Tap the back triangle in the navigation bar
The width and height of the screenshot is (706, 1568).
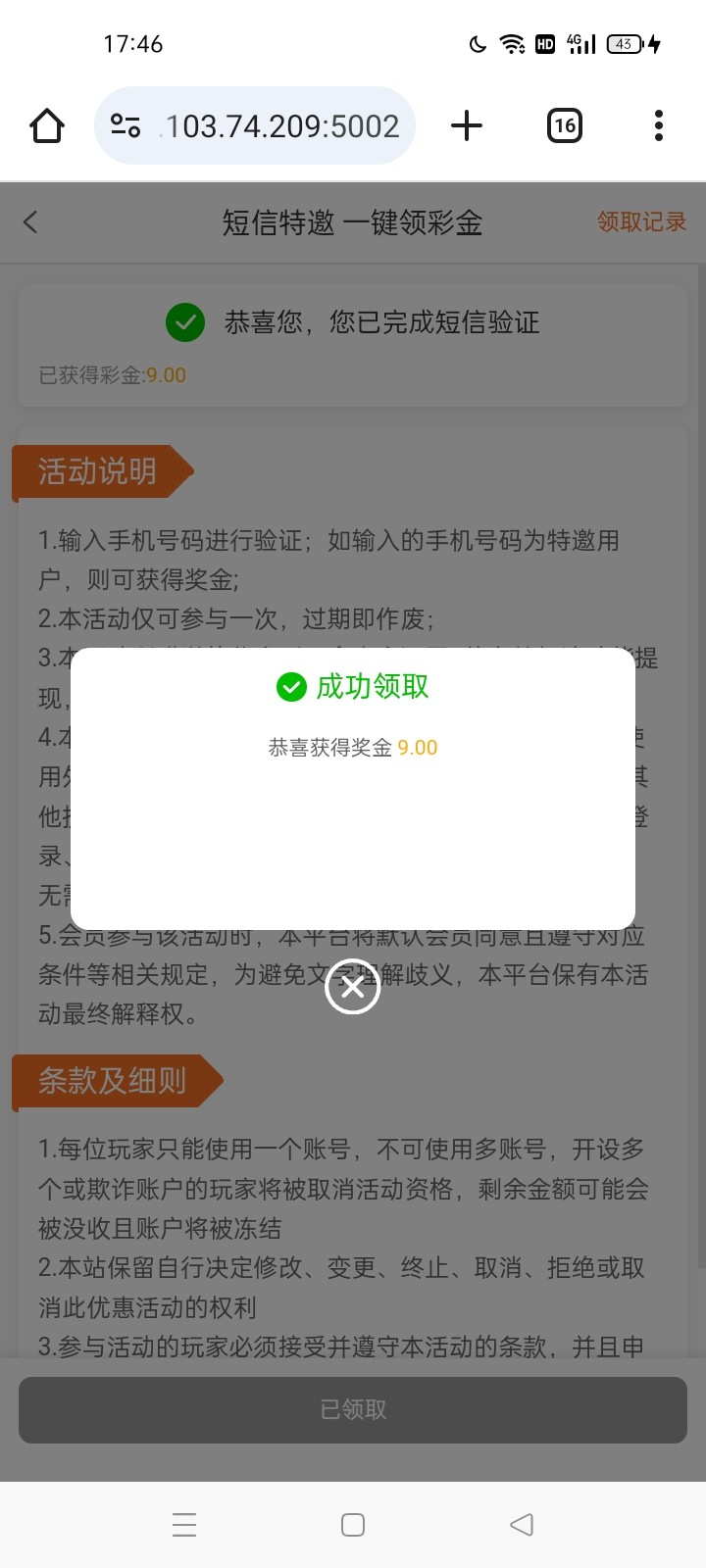point(521,1524)
